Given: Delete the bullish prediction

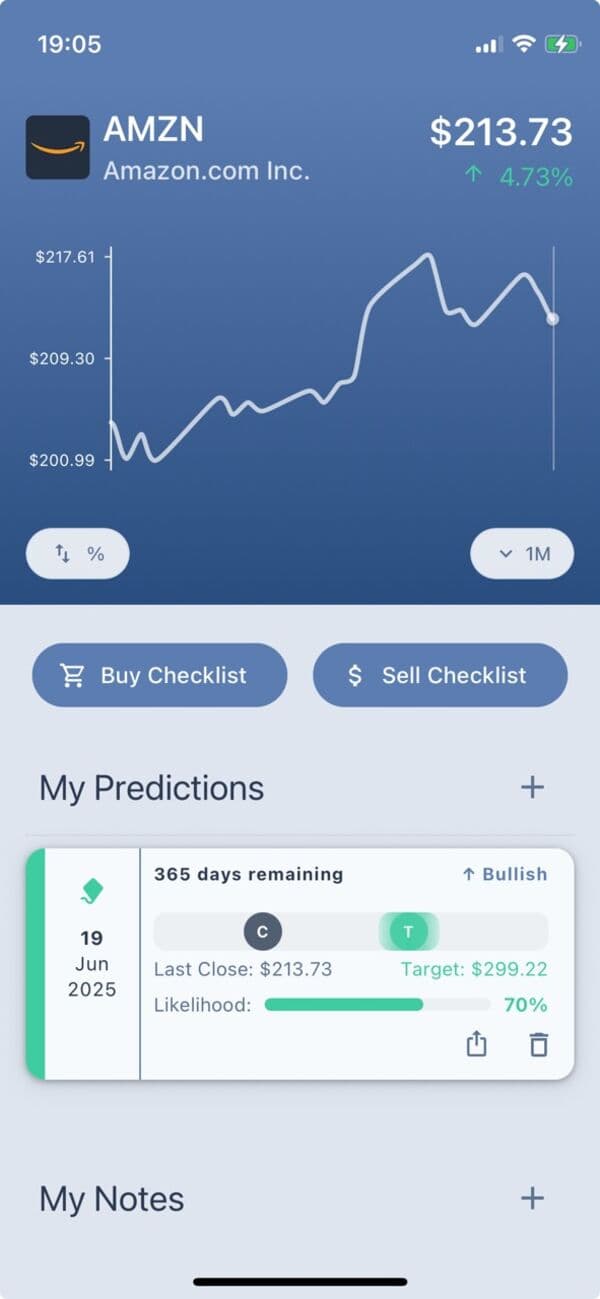Looking at the screenshot, I should (x=539, y=1045).
